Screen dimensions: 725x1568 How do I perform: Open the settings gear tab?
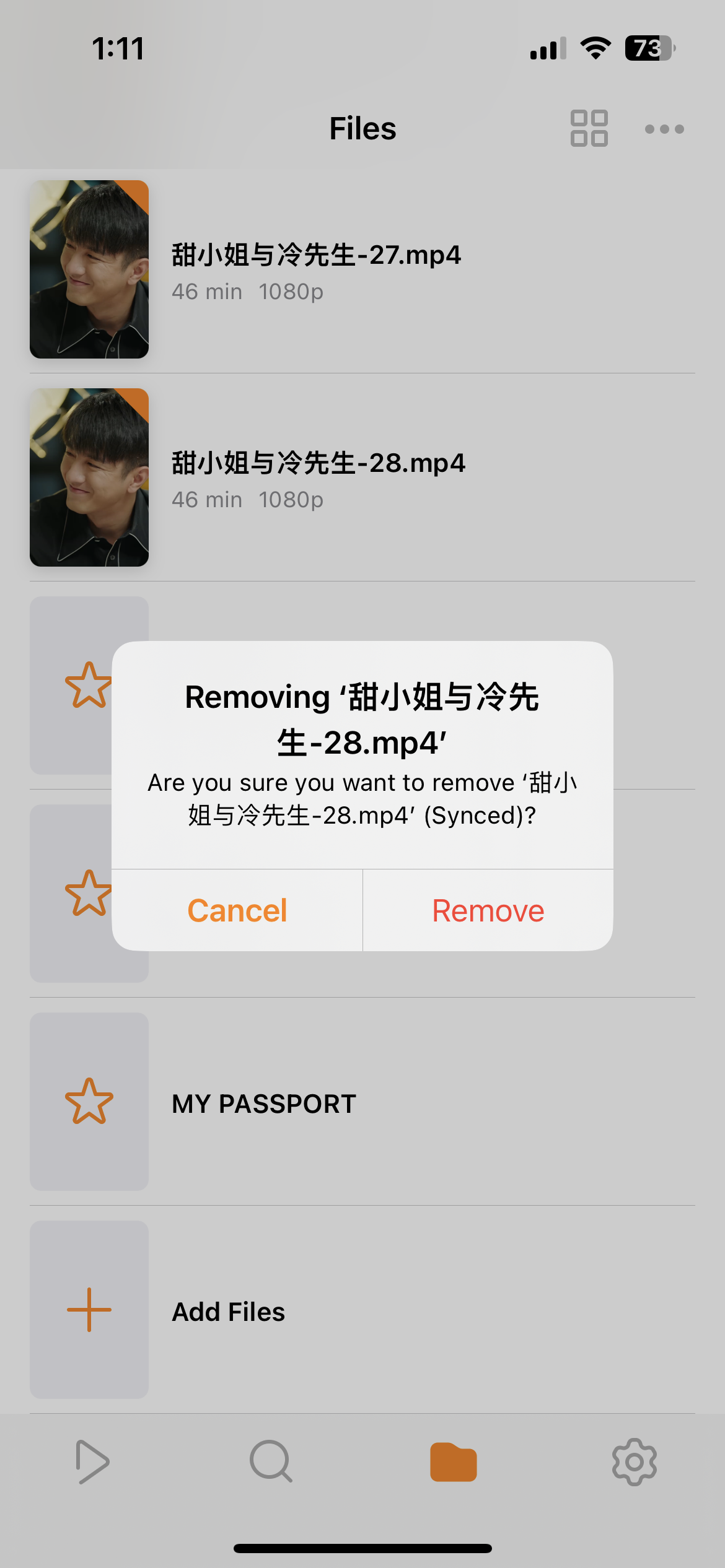pos(634,1462)
